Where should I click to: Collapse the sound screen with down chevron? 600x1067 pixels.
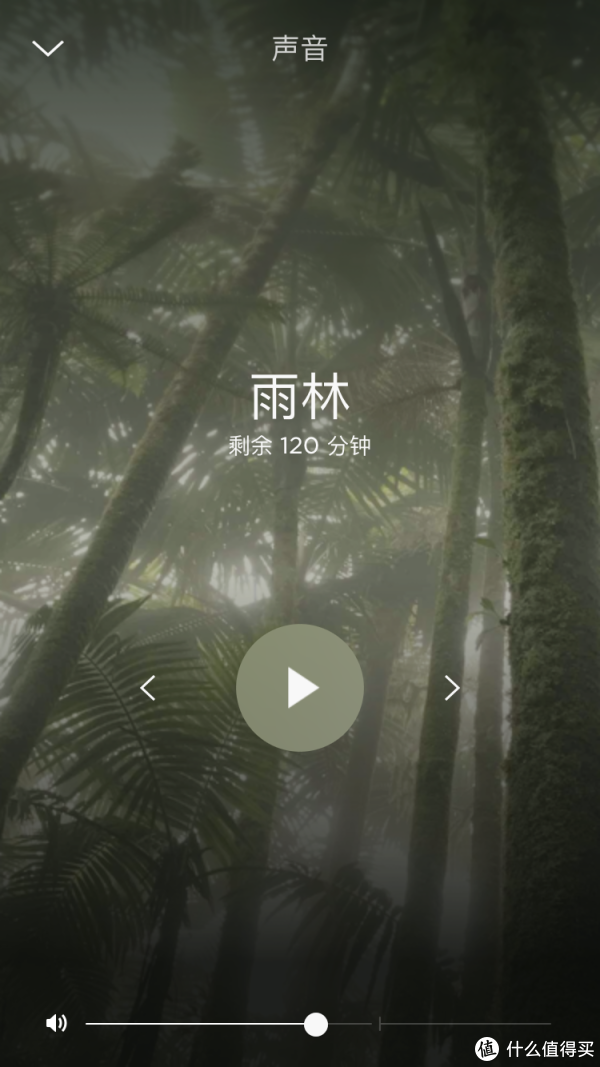tap(47, 48)
